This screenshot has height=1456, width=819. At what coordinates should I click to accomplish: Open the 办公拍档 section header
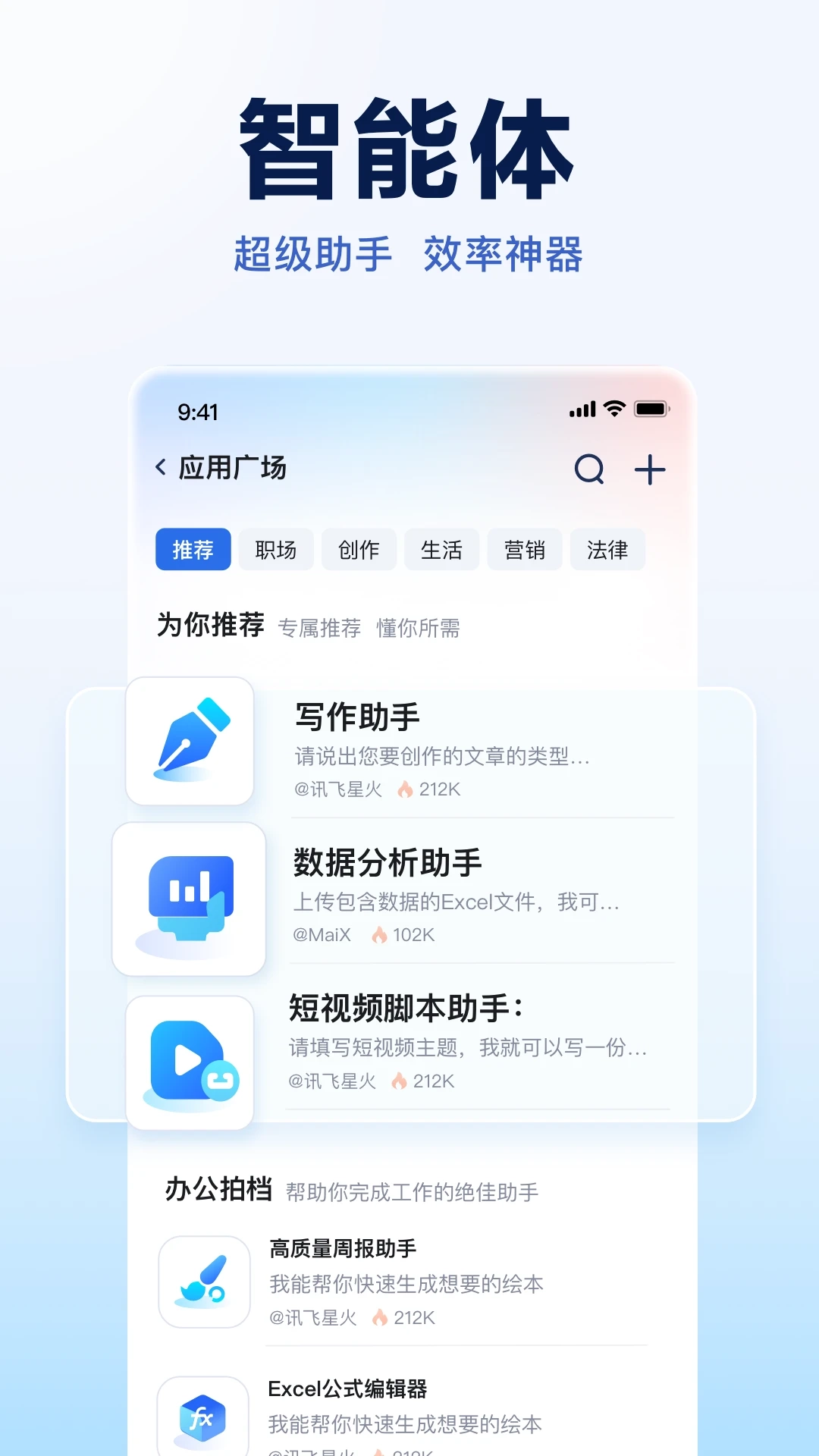tap(219, 1191)
